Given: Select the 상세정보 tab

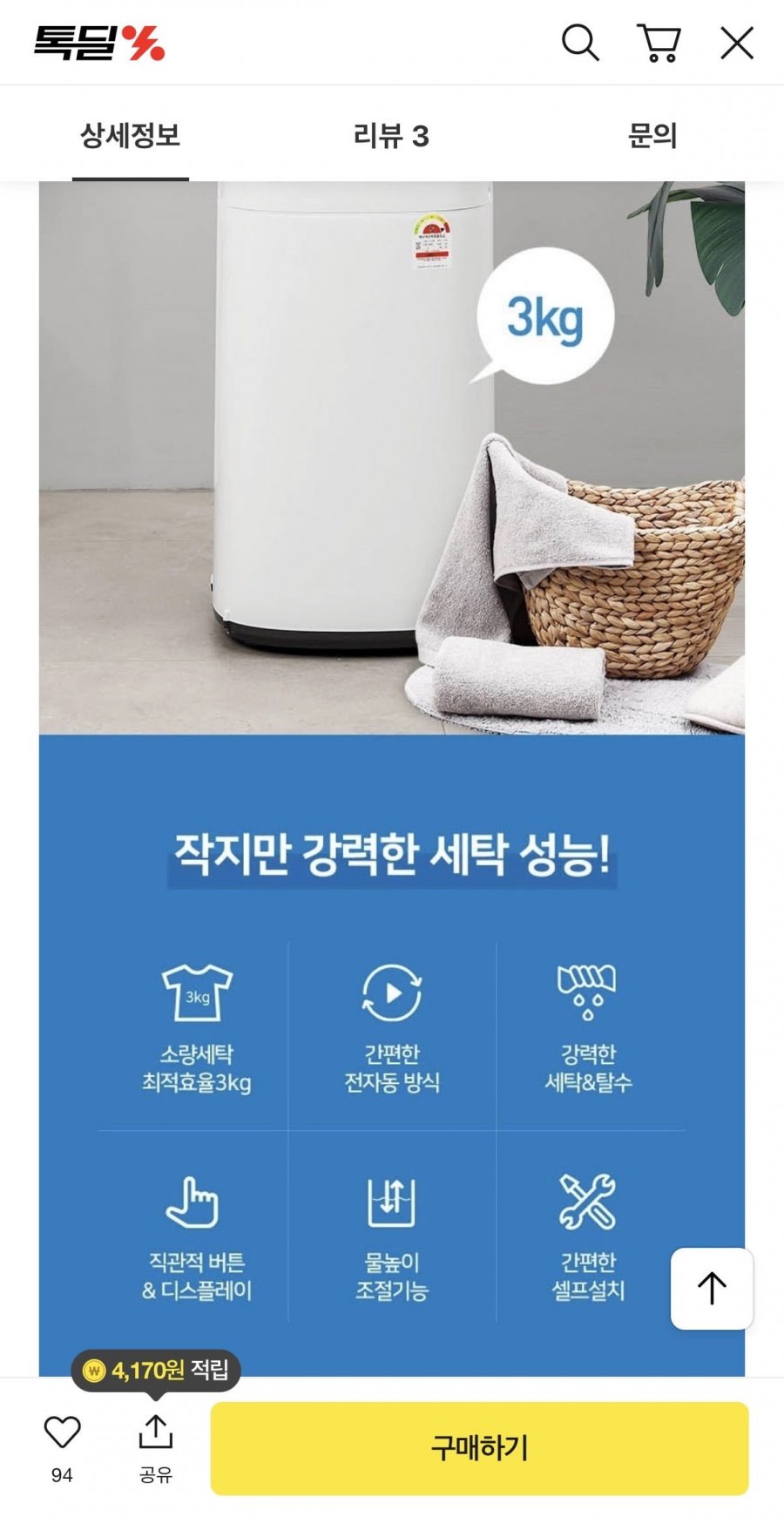Looking at the screenshot, I should click(x=131, y=136).
